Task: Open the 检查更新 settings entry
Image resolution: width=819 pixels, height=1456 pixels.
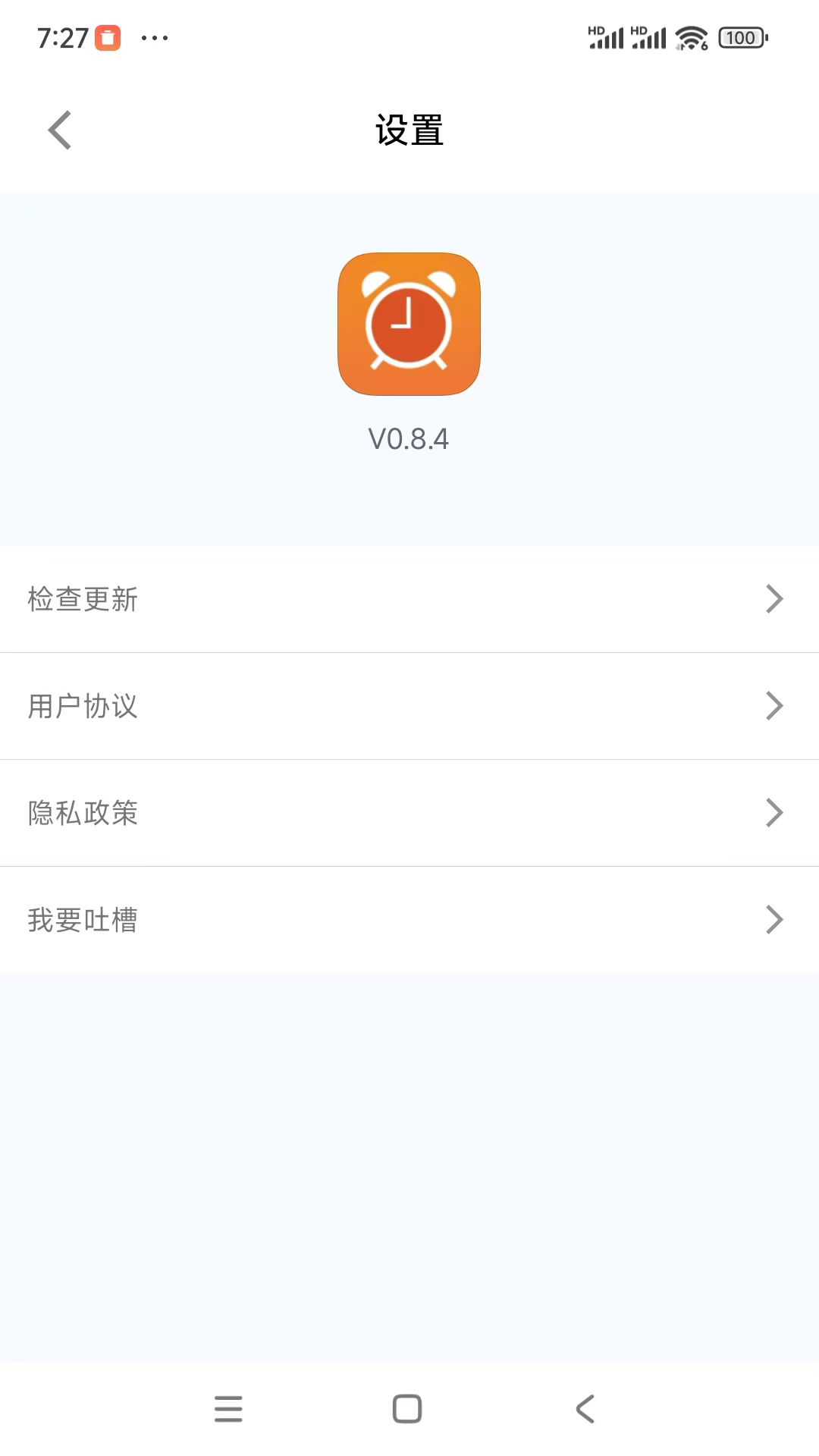Action: click(x=82, y=598)
